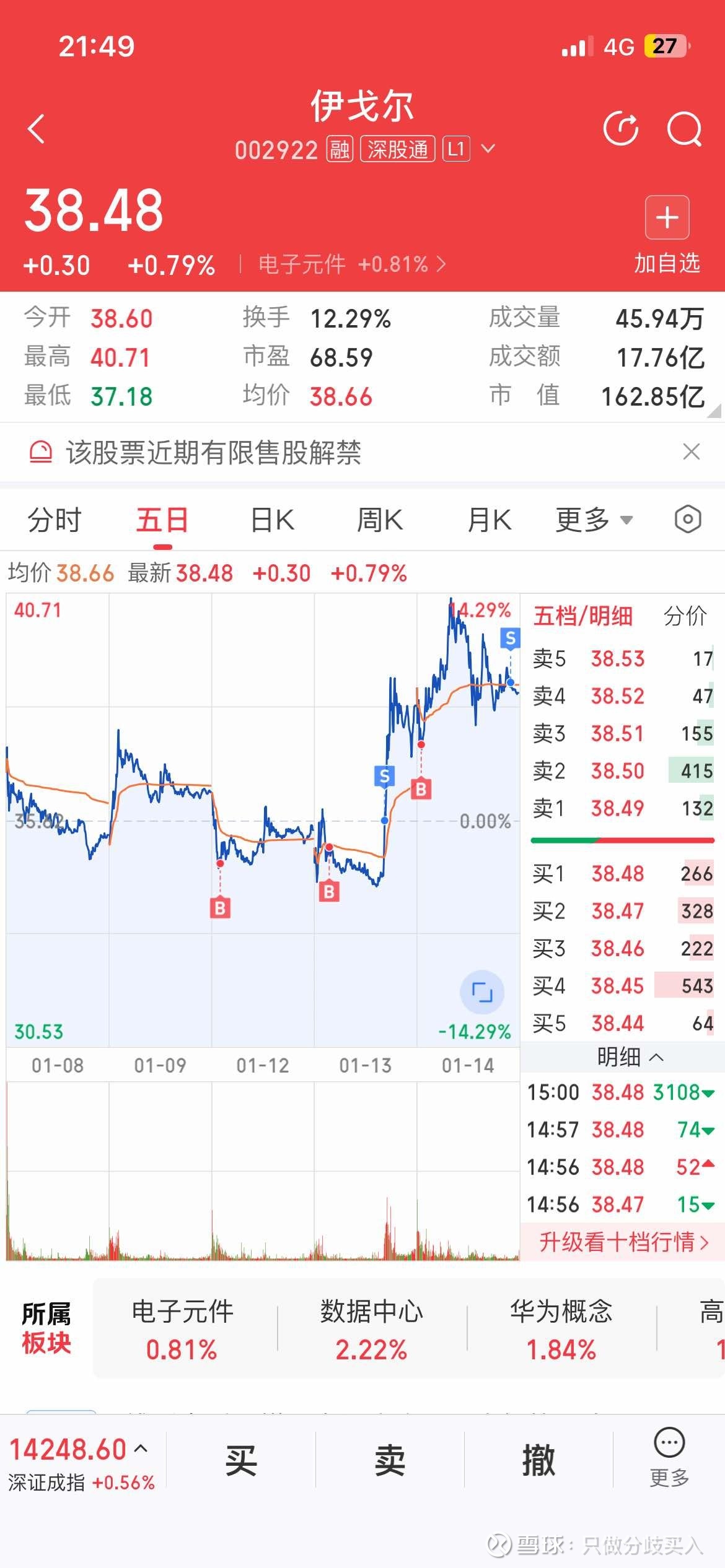Screen dimensions: 725x1568
Task: Expand chart to full screen
Action: coord(481,992)
